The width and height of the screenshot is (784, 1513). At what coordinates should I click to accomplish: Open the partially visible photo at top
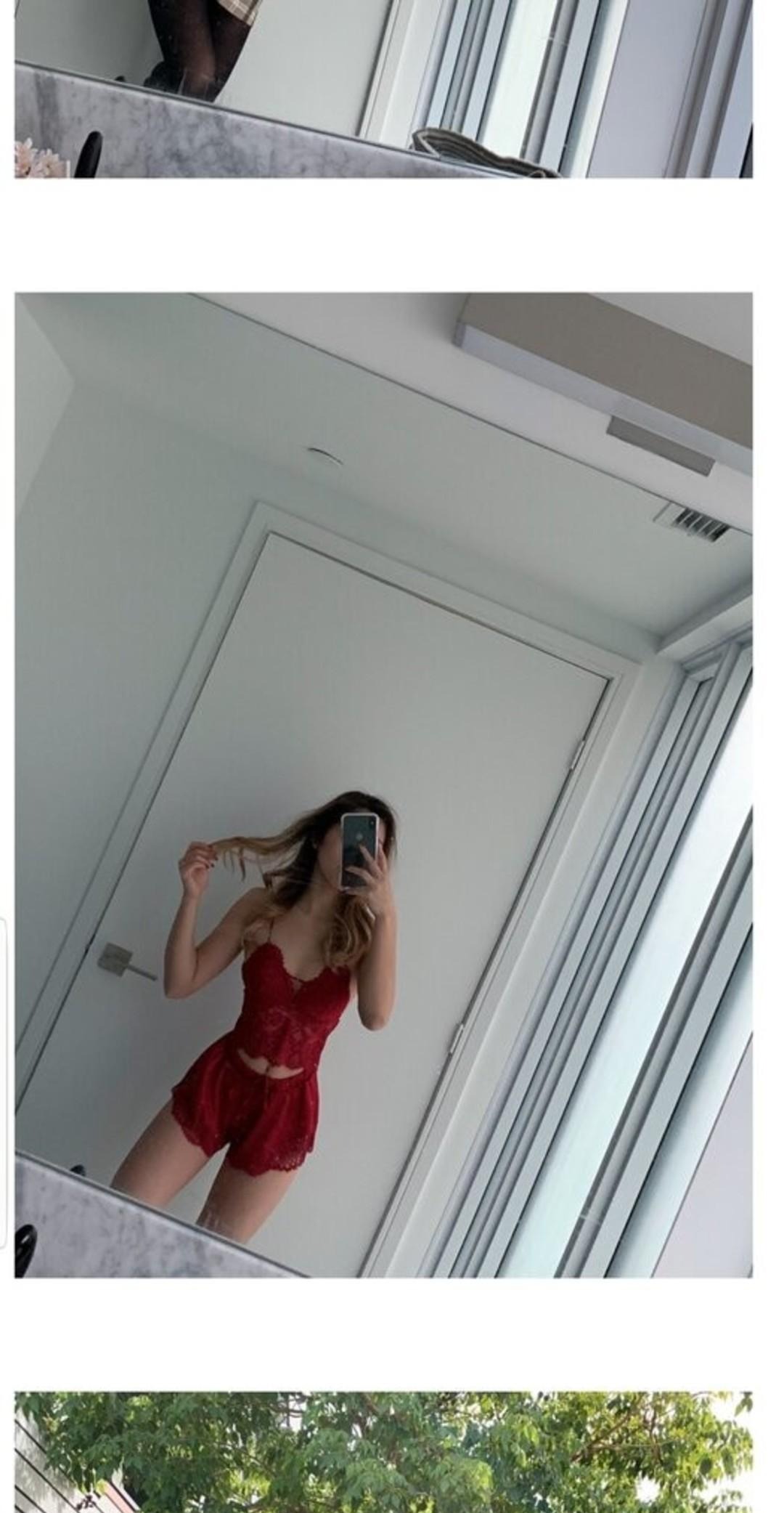(x=383, y=89)
